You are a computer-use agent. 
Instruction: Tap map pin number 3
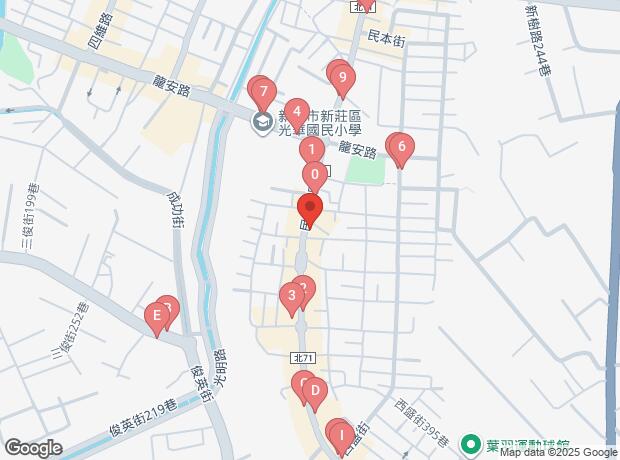pos(291,296)
